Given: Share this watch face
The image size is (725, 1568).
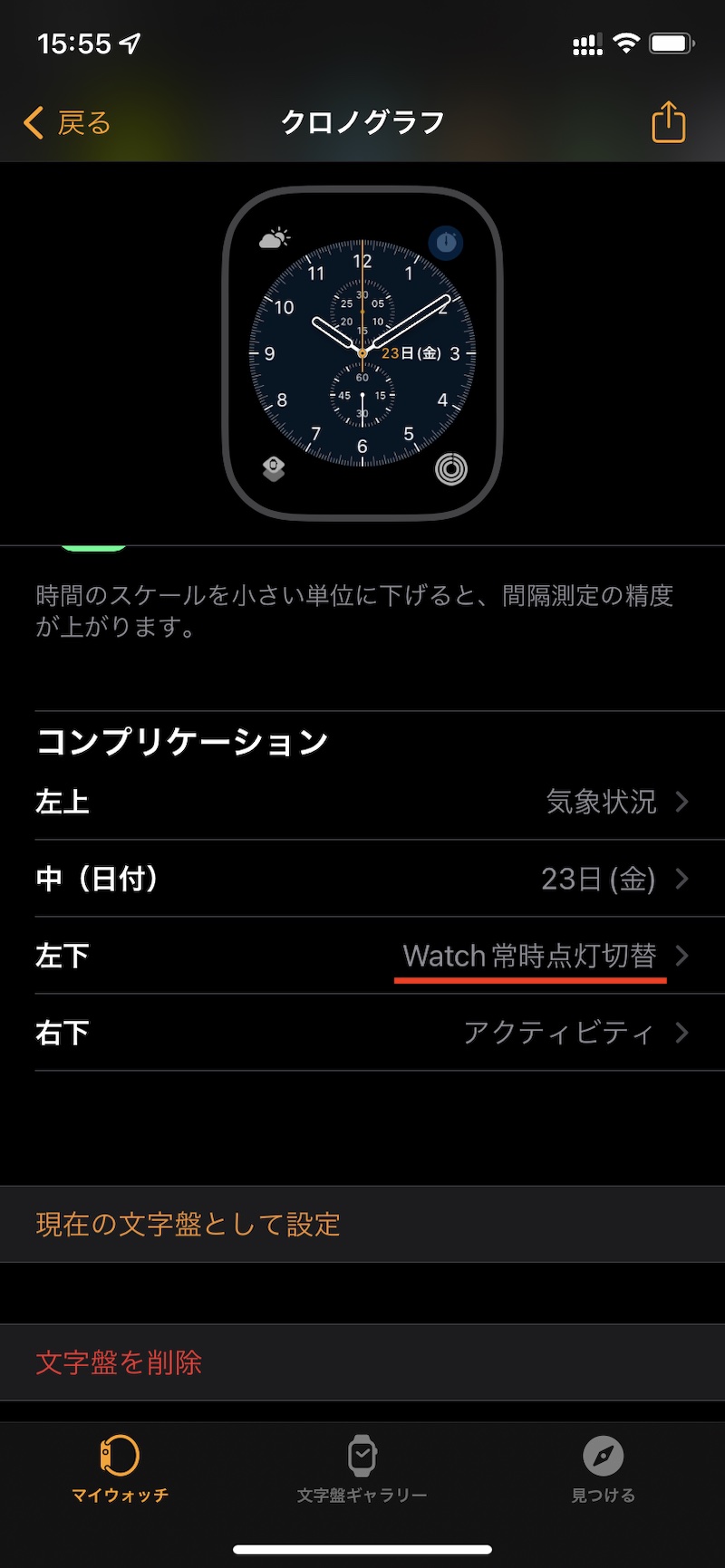Looking at the screenshot, I should [668, 122].
